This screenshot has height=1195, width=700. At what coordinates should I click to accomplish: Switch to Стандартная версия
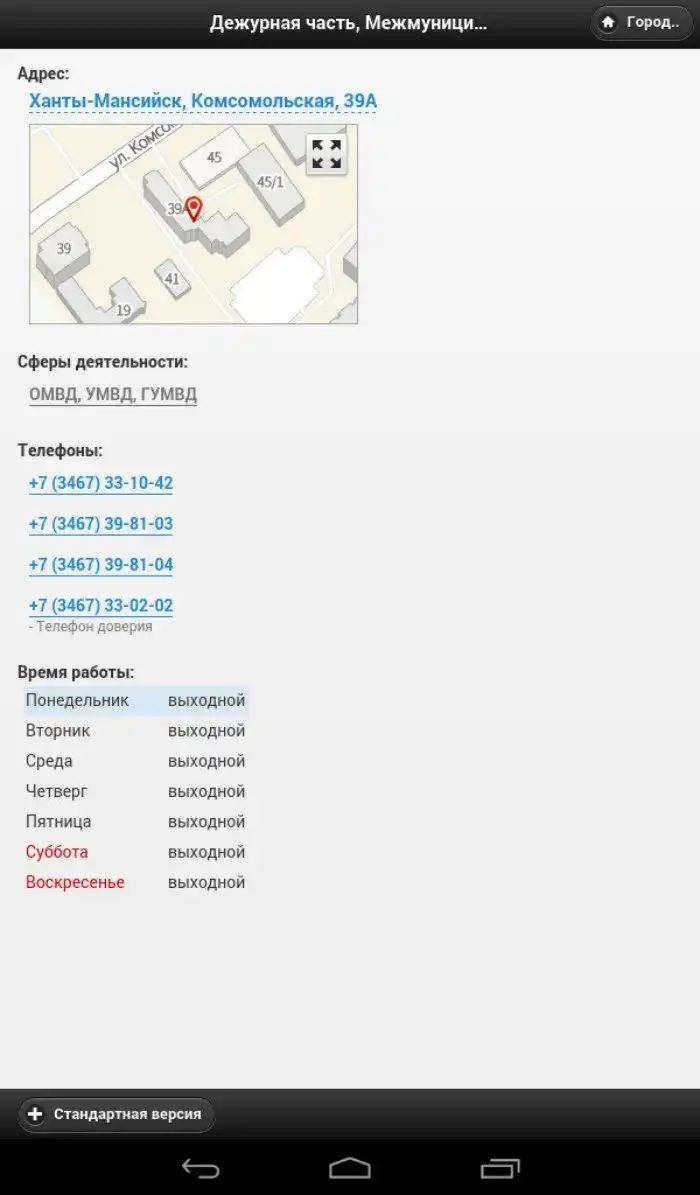pyautogui.click(x=116, y=1114)
